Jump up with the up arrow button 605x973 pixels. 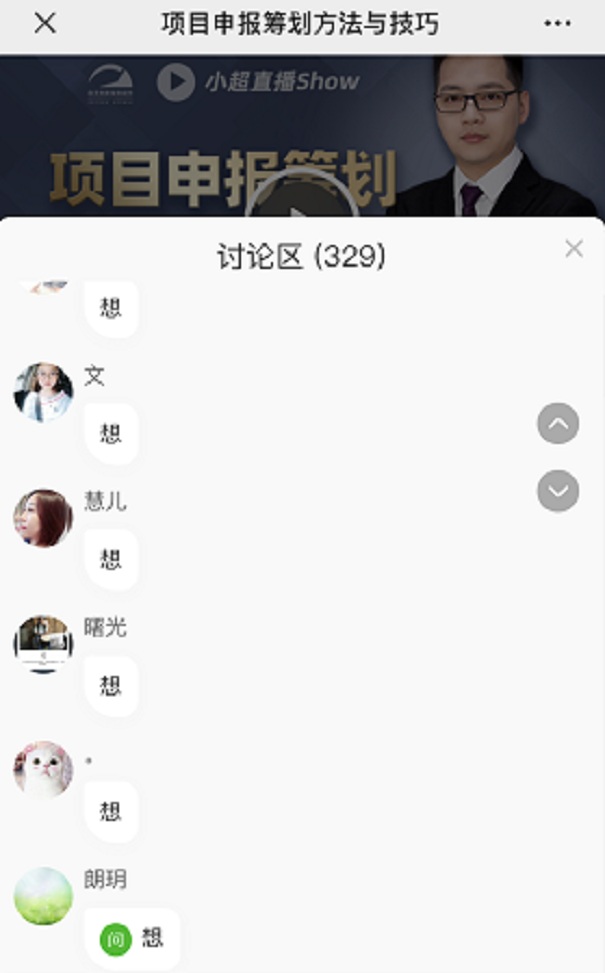(x=558, y=424)
